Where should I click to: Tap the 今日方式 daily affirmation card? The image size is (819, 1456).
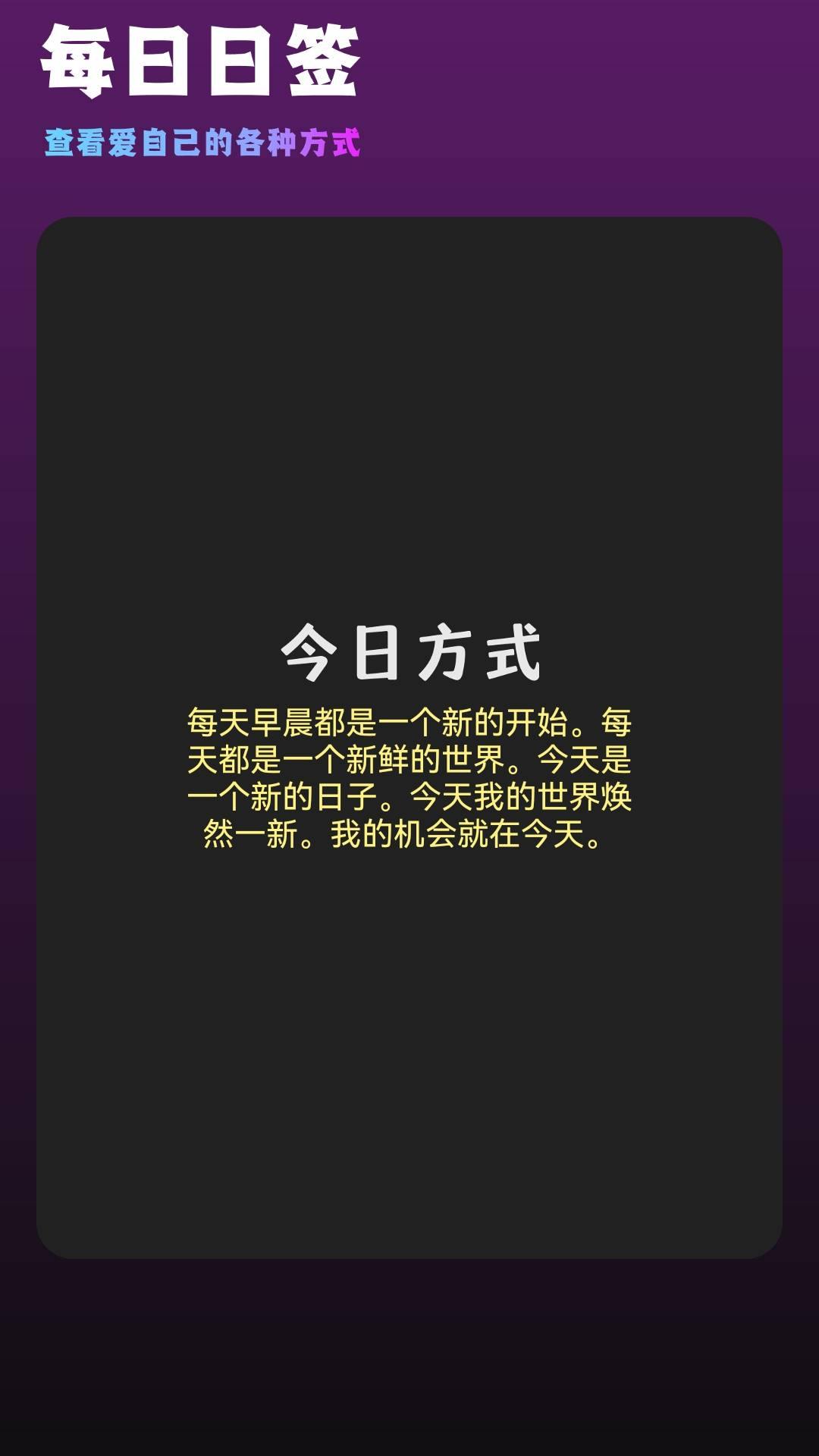click(409, 737)
